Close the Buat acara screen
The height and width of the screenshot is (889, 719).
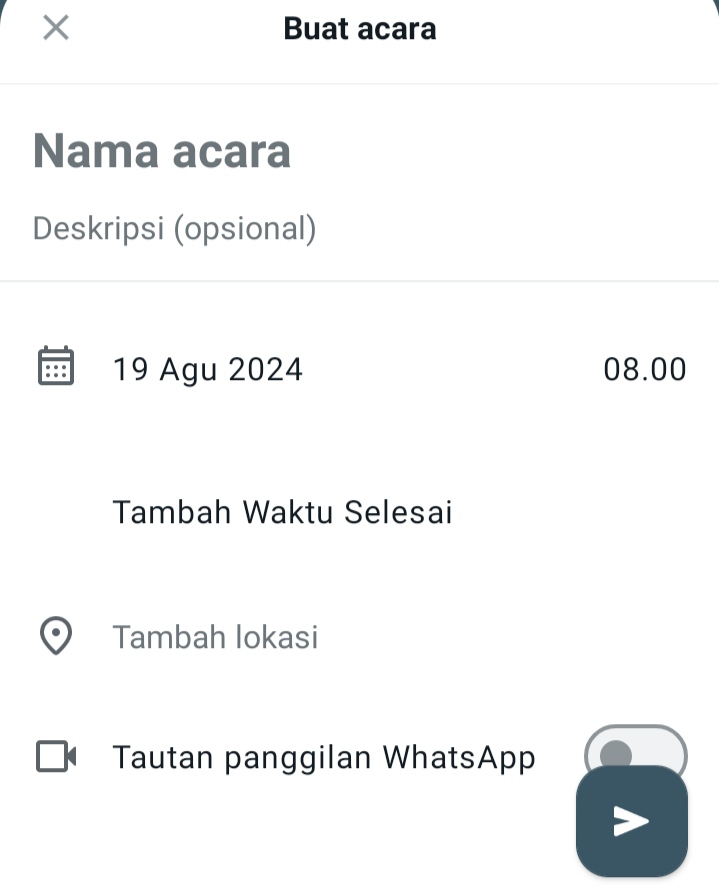(56, 28)
